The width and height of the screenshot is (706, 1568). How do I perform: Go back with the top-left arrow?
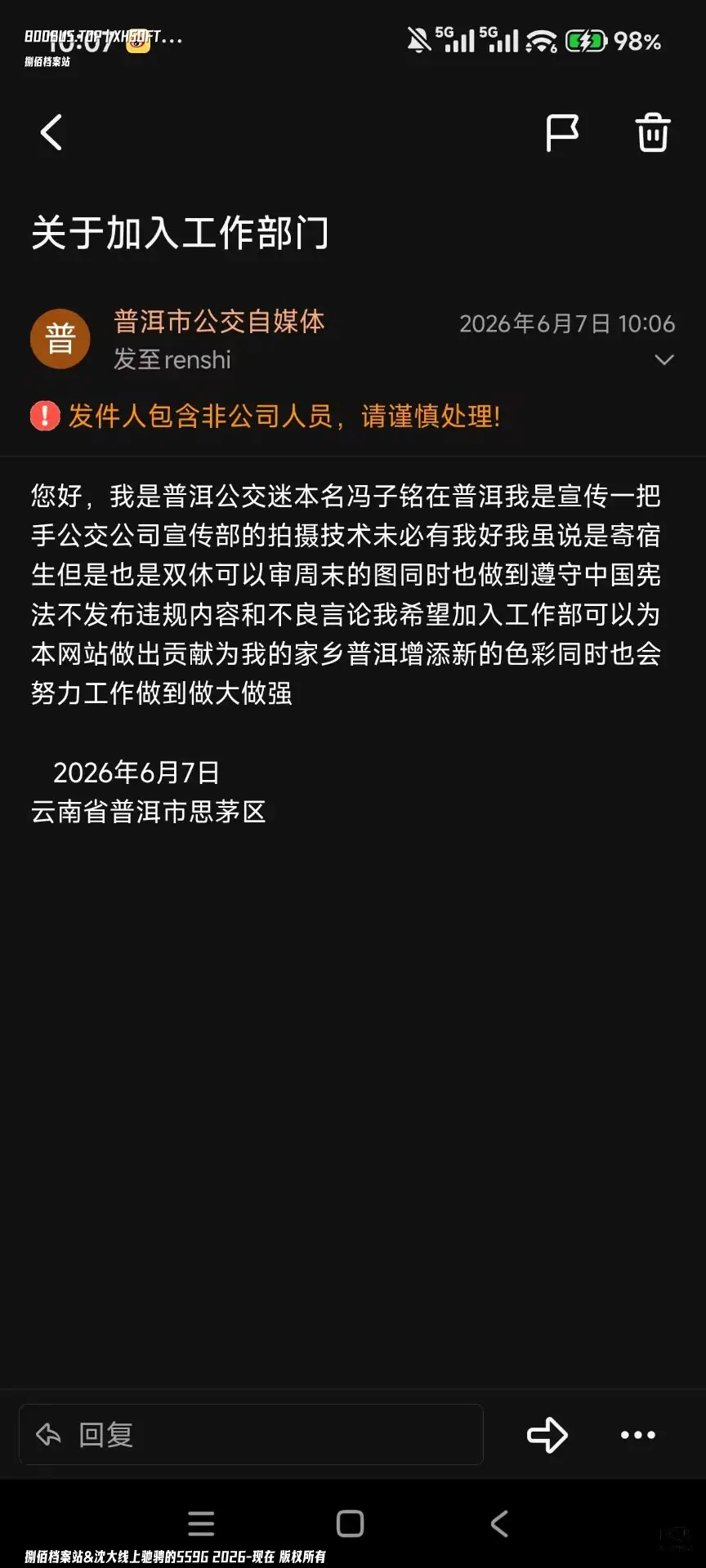[x=51, y=132]
